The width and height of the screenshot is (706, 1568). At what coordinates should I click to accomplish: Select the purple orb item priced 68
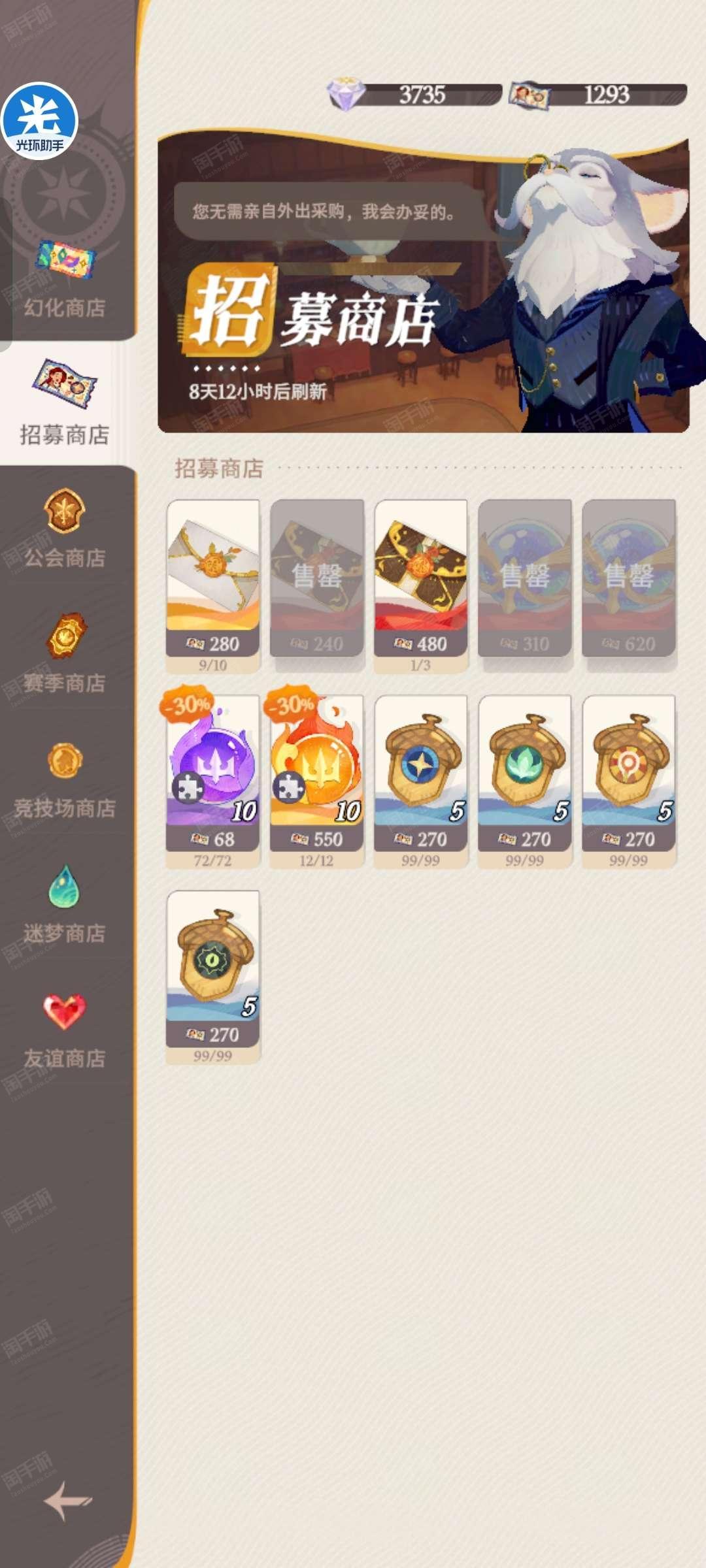tap(213, 781)
